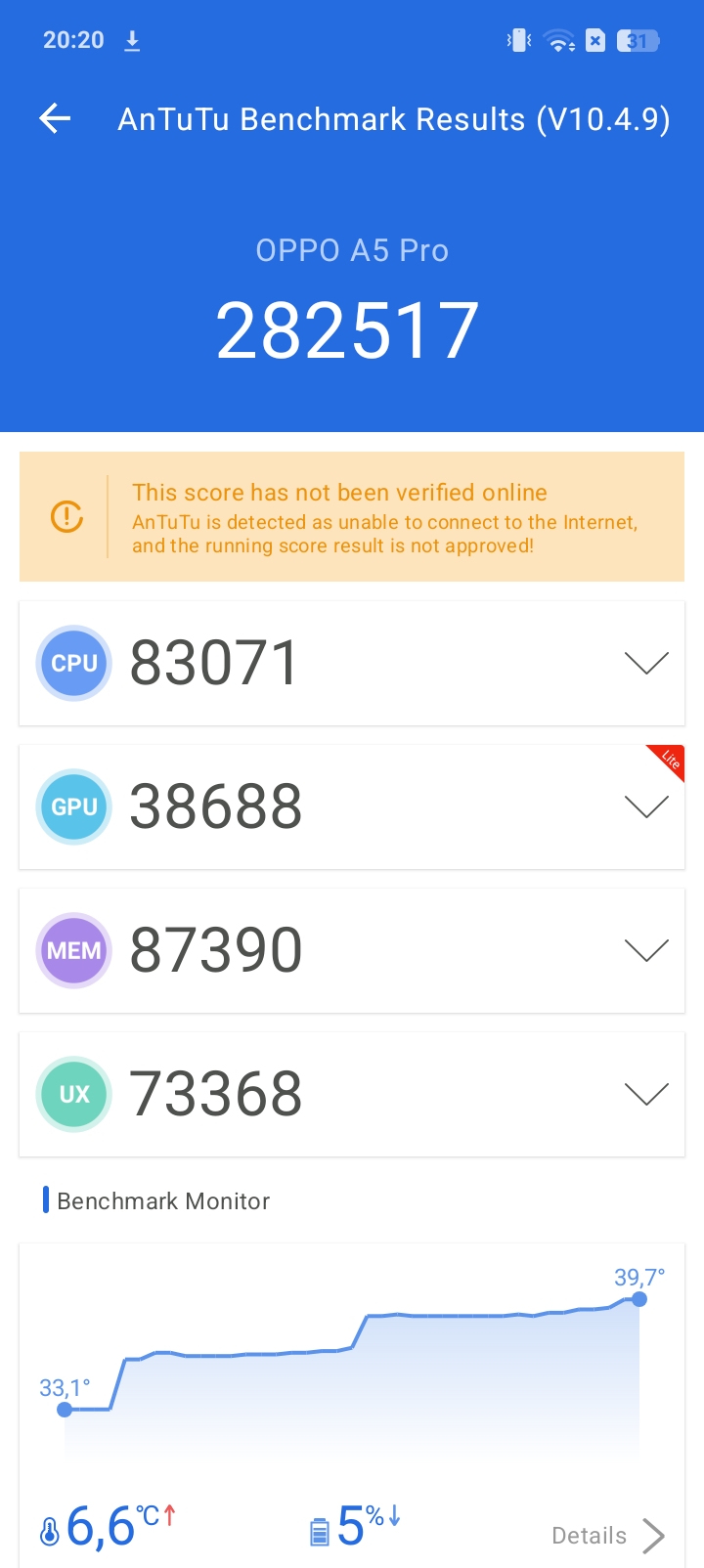704x1568 pixels.
Task: Open Benchmark Monitor Details
Action: pyautogui.click(x=608, y=1536)
